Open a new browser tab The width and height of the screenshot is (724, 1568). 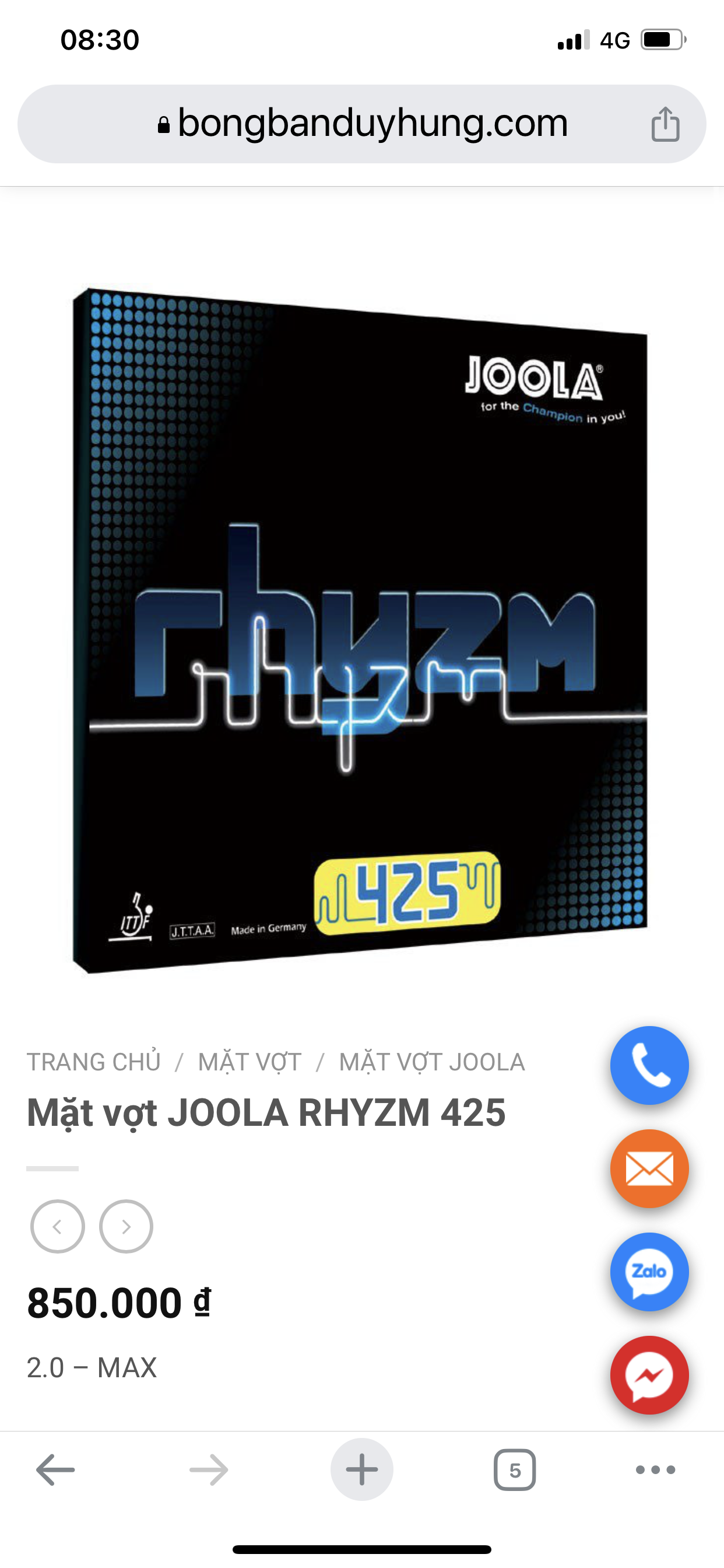[x=361, y=1469]
